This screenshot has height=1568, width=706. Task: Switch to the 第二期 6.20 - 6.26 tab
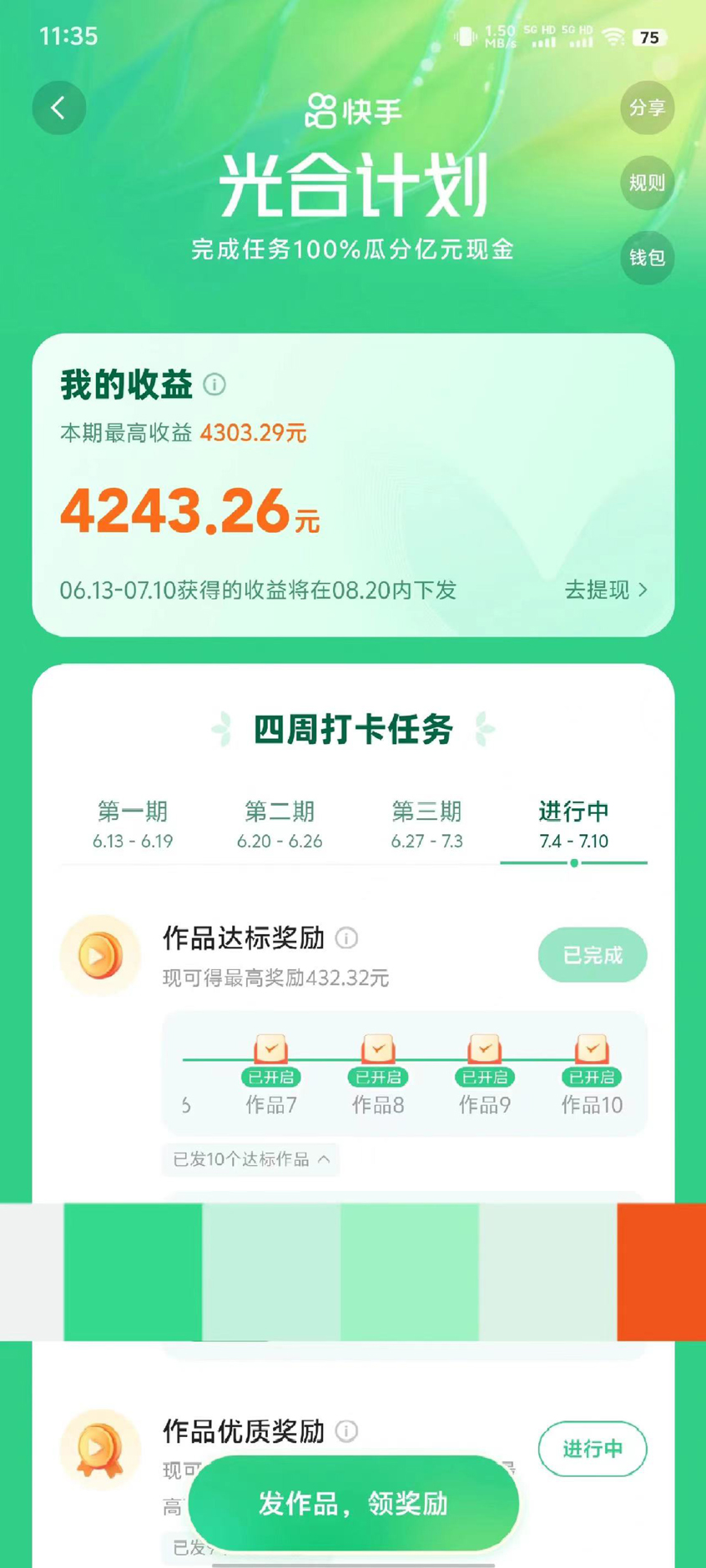pos(280,824)
